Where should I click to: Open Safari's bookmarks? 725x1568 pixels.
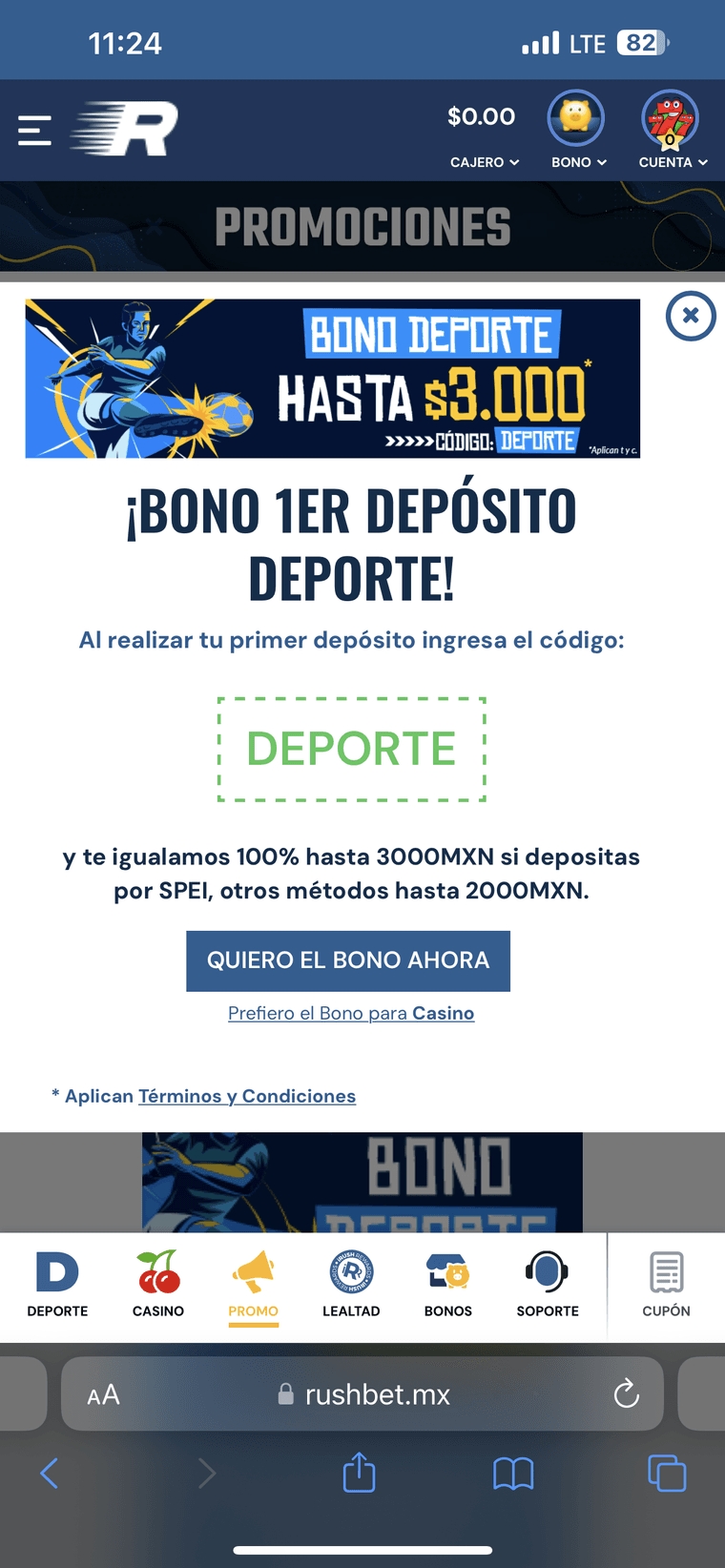click(x=513, y=1474)
